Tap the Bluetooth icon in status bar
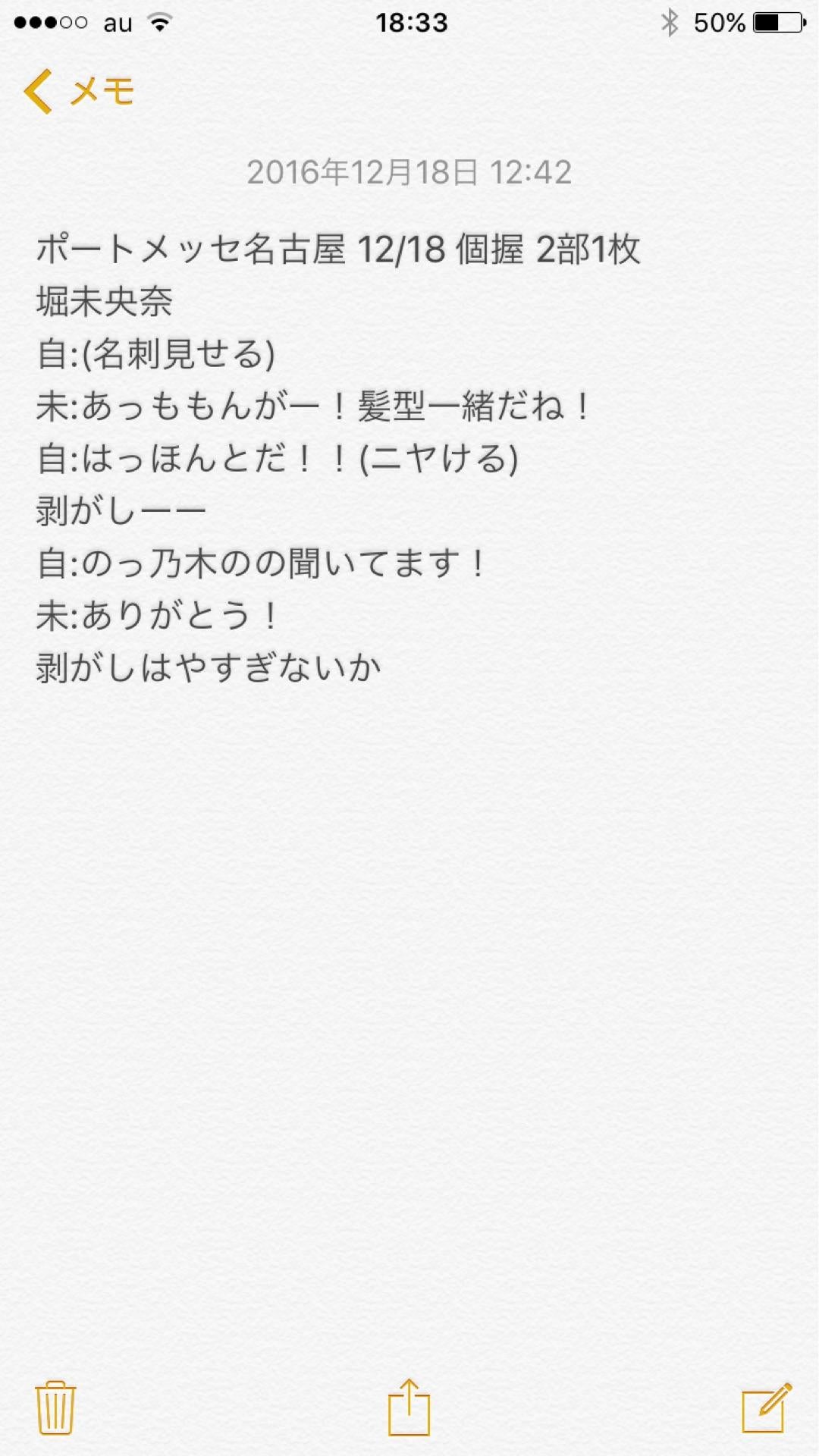The height and width of the screenshot is (1456, 819). [670, 23]
